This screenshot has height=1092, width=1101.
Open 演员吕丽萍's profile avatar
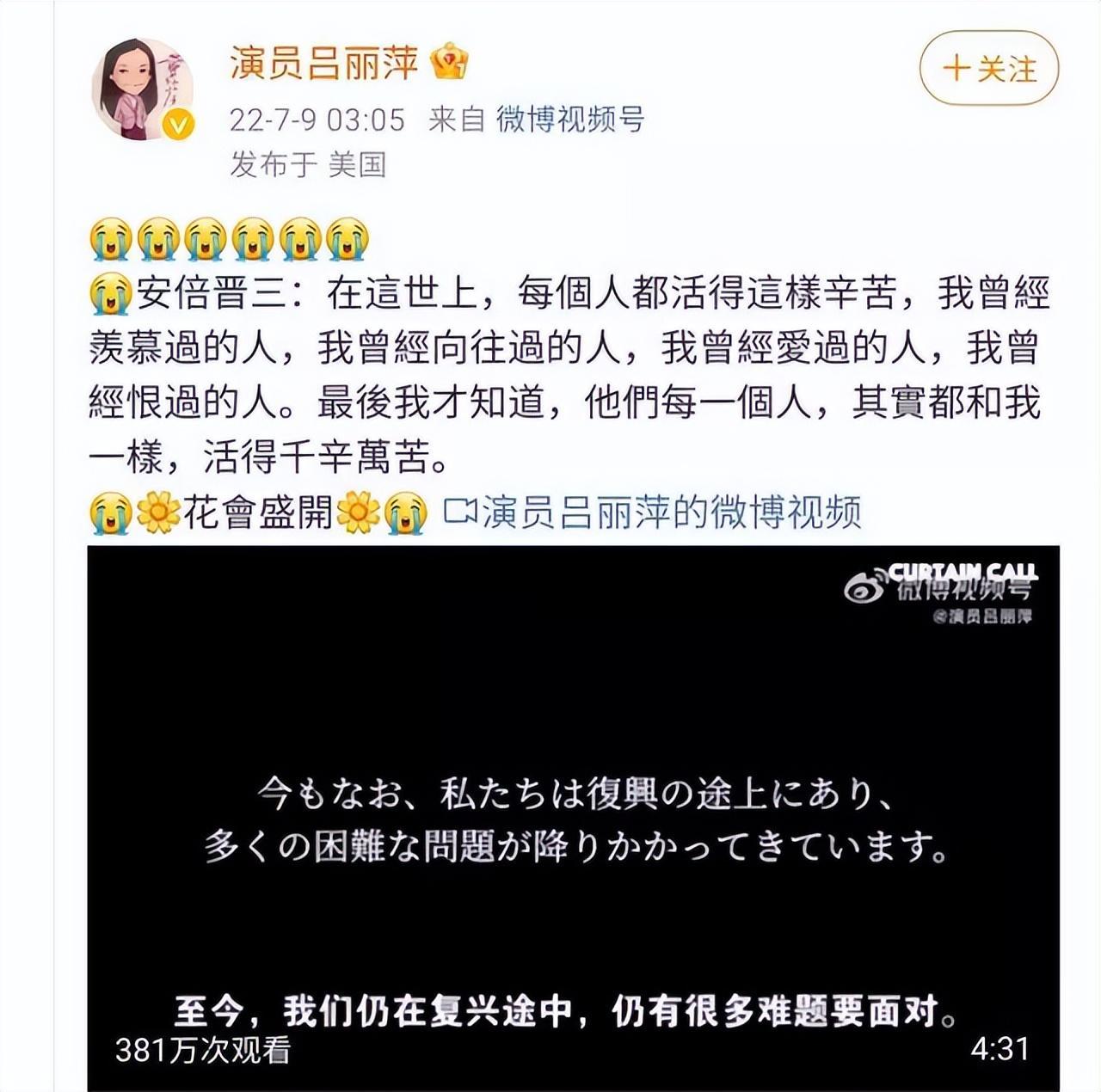[x=142, y=89]
